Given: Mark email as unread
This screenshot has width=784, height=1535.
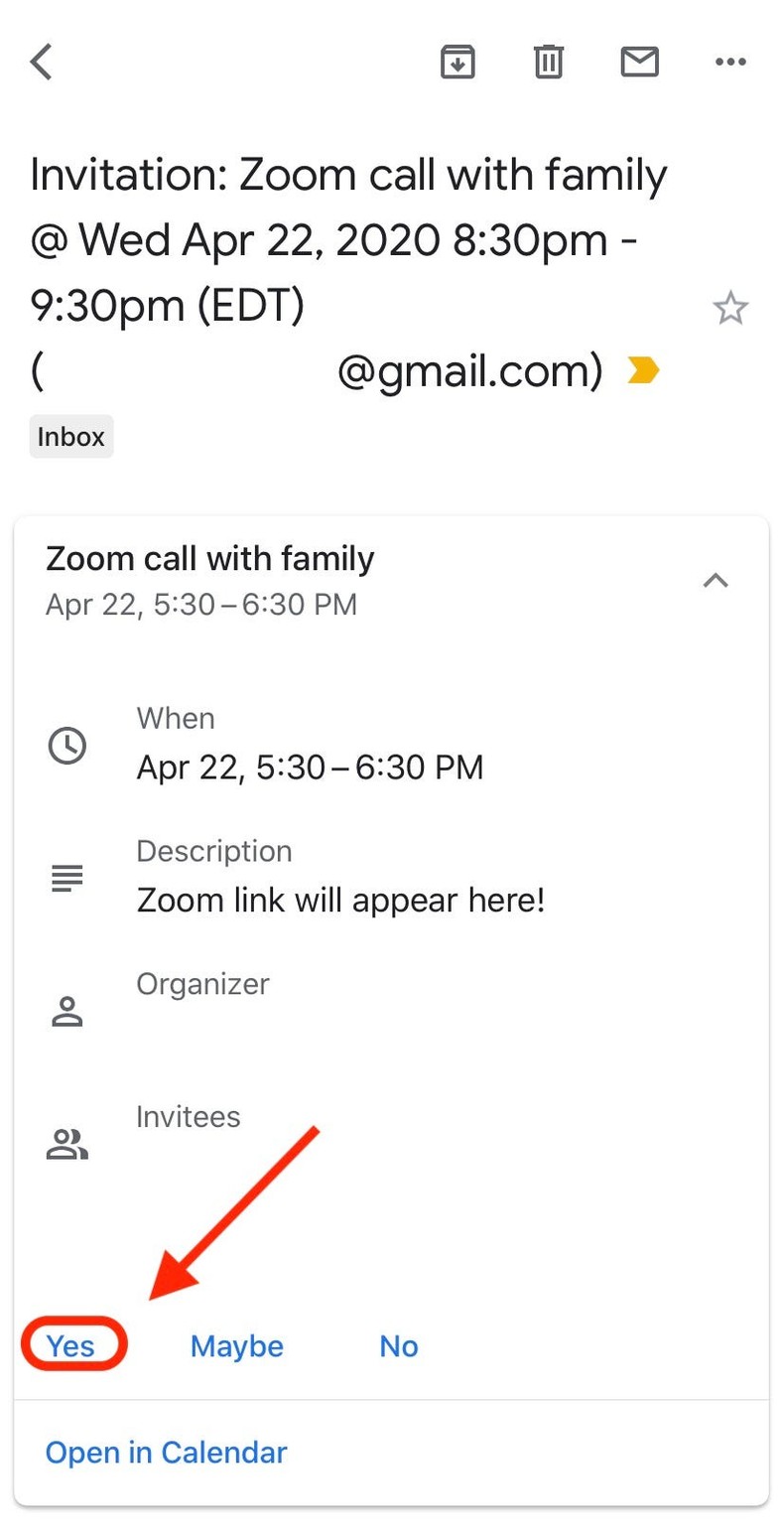Looking at the screenshot, I should [640, 63].
